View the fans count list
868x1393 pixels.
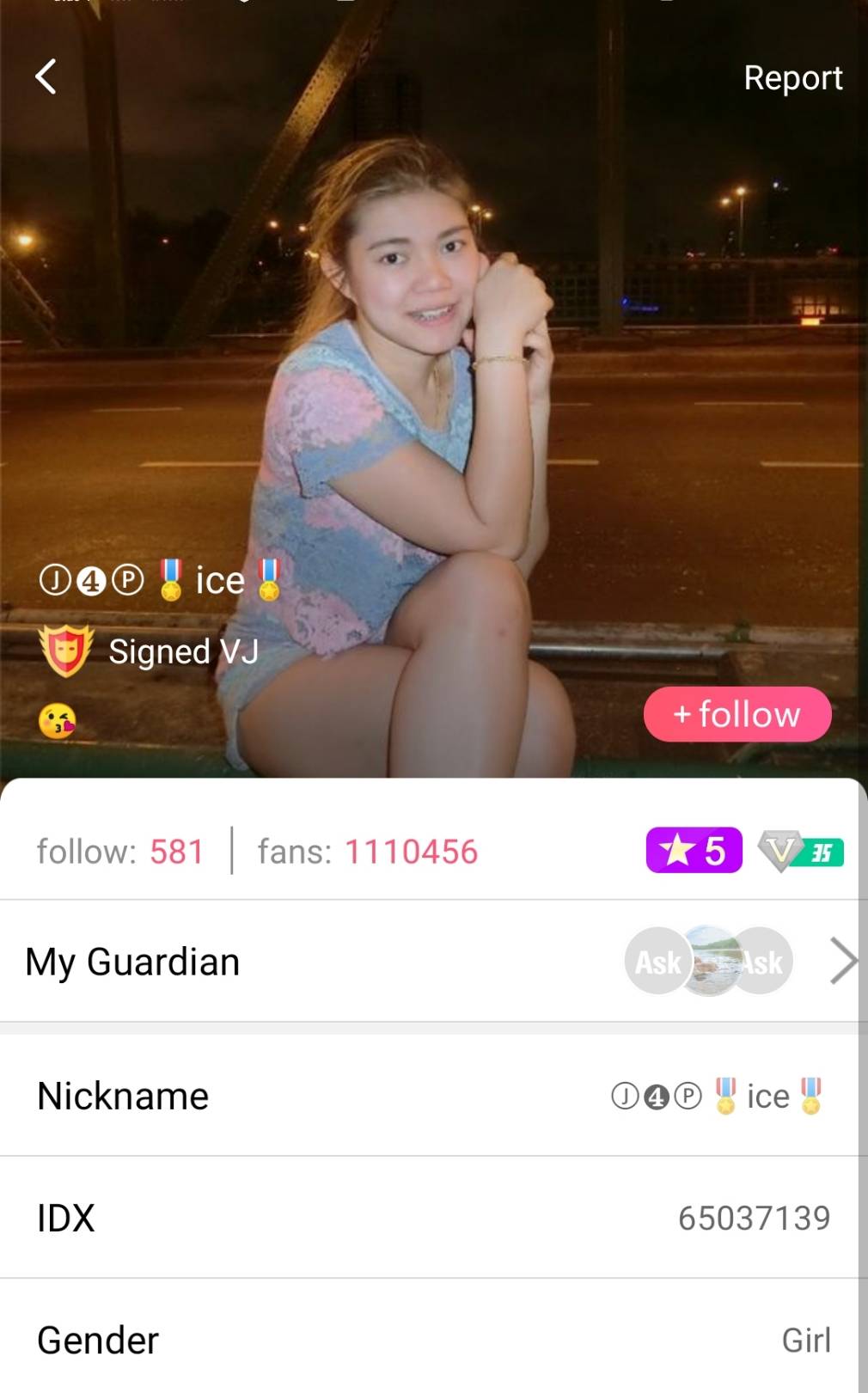click(367, 852)
